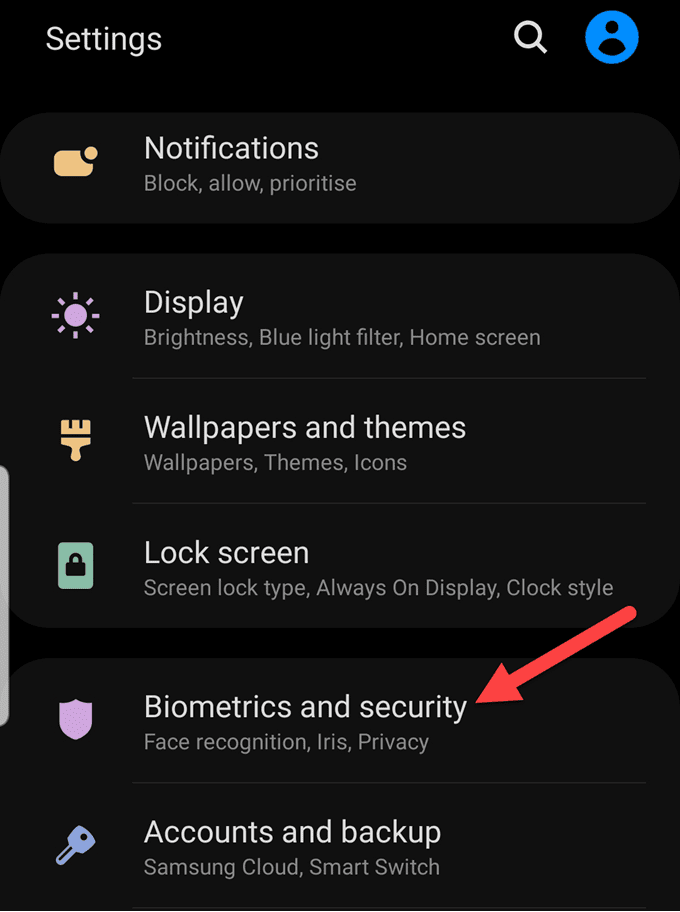Screen dimensions: 680x912
Task: Select Lock screen settings
Action: [340, 568]
